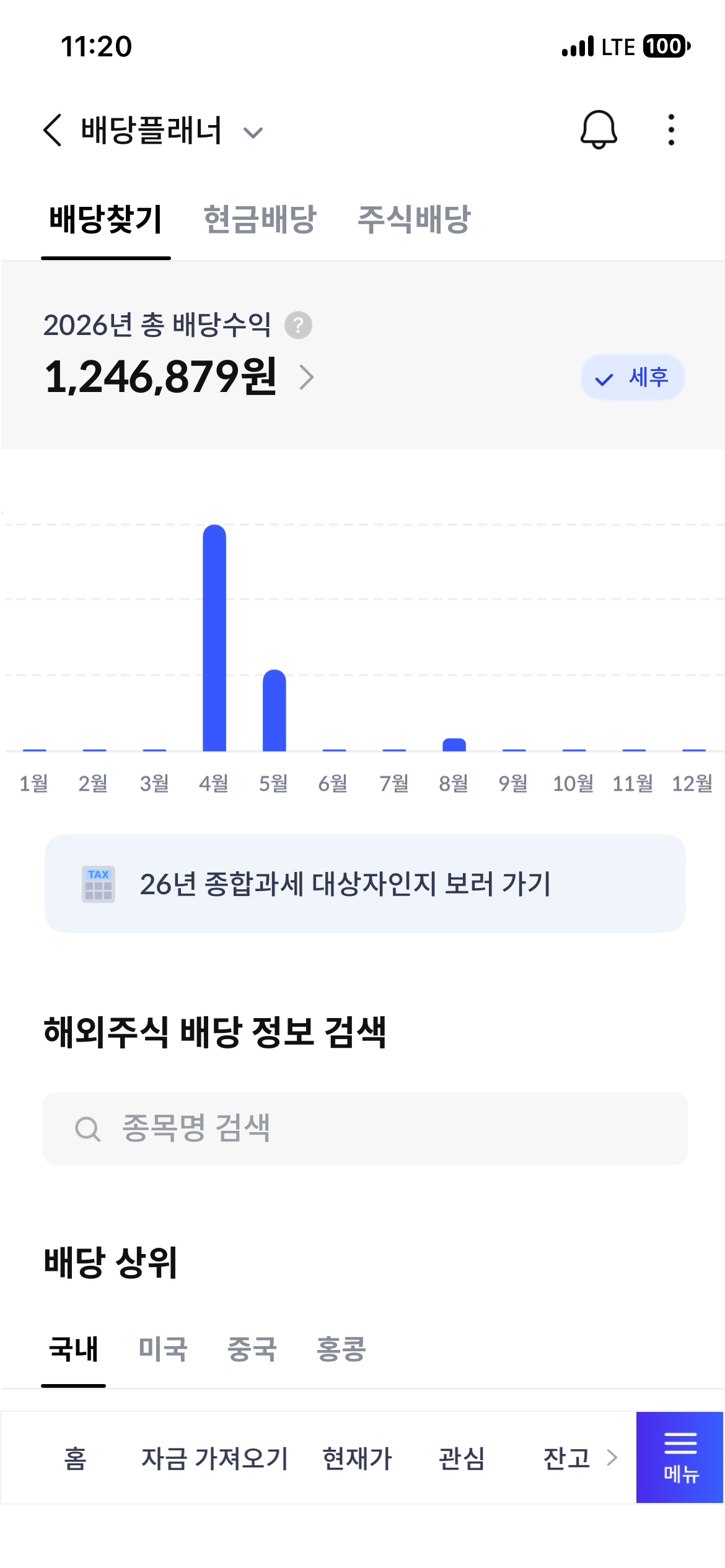Open 현재가 in bottom bar
The width and height of the screenshot is (725, 1568).
coord(358,1458)
